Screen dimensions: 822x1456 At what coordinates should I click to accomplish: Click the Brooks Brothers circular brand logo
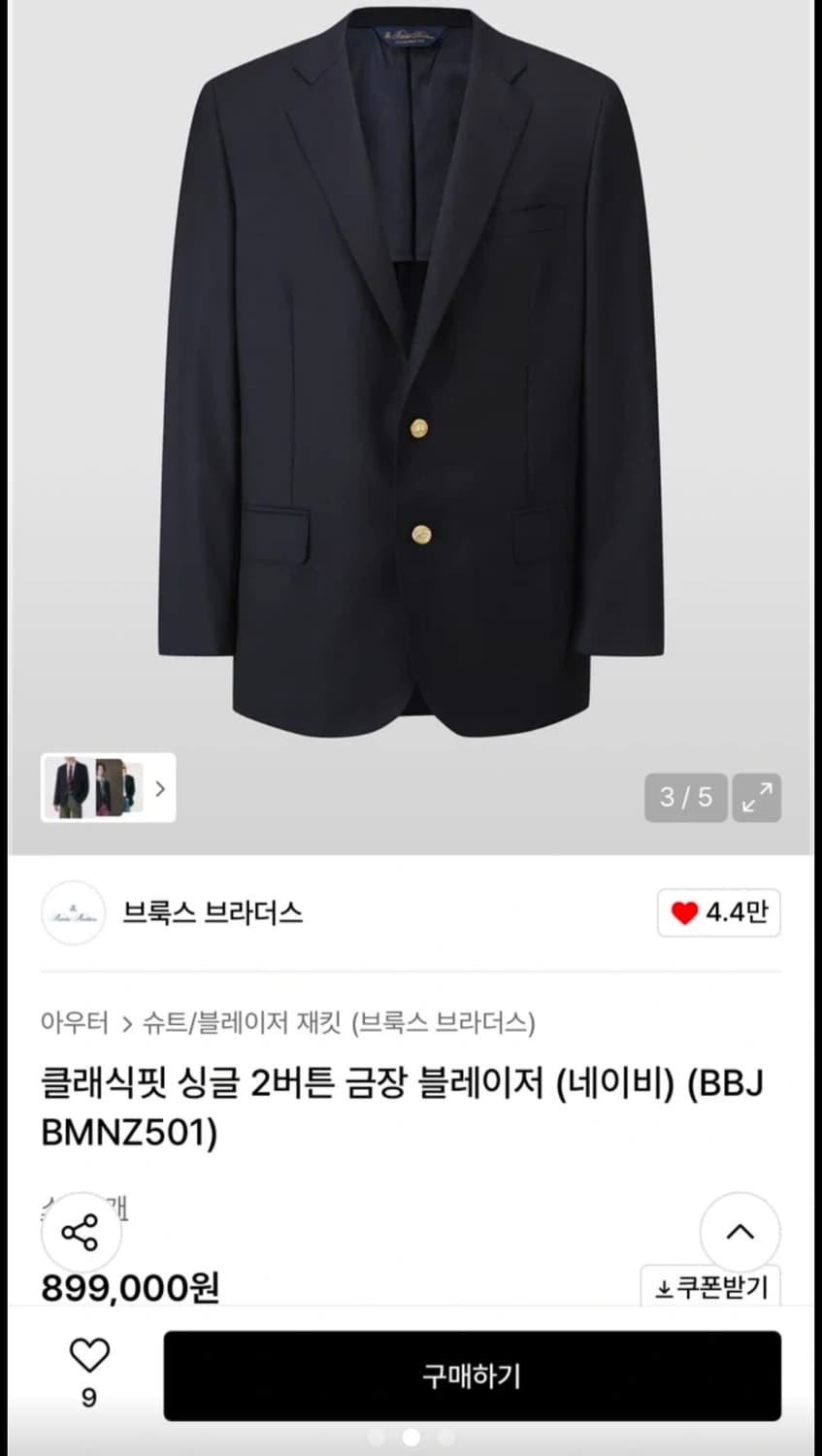(73, 913)
